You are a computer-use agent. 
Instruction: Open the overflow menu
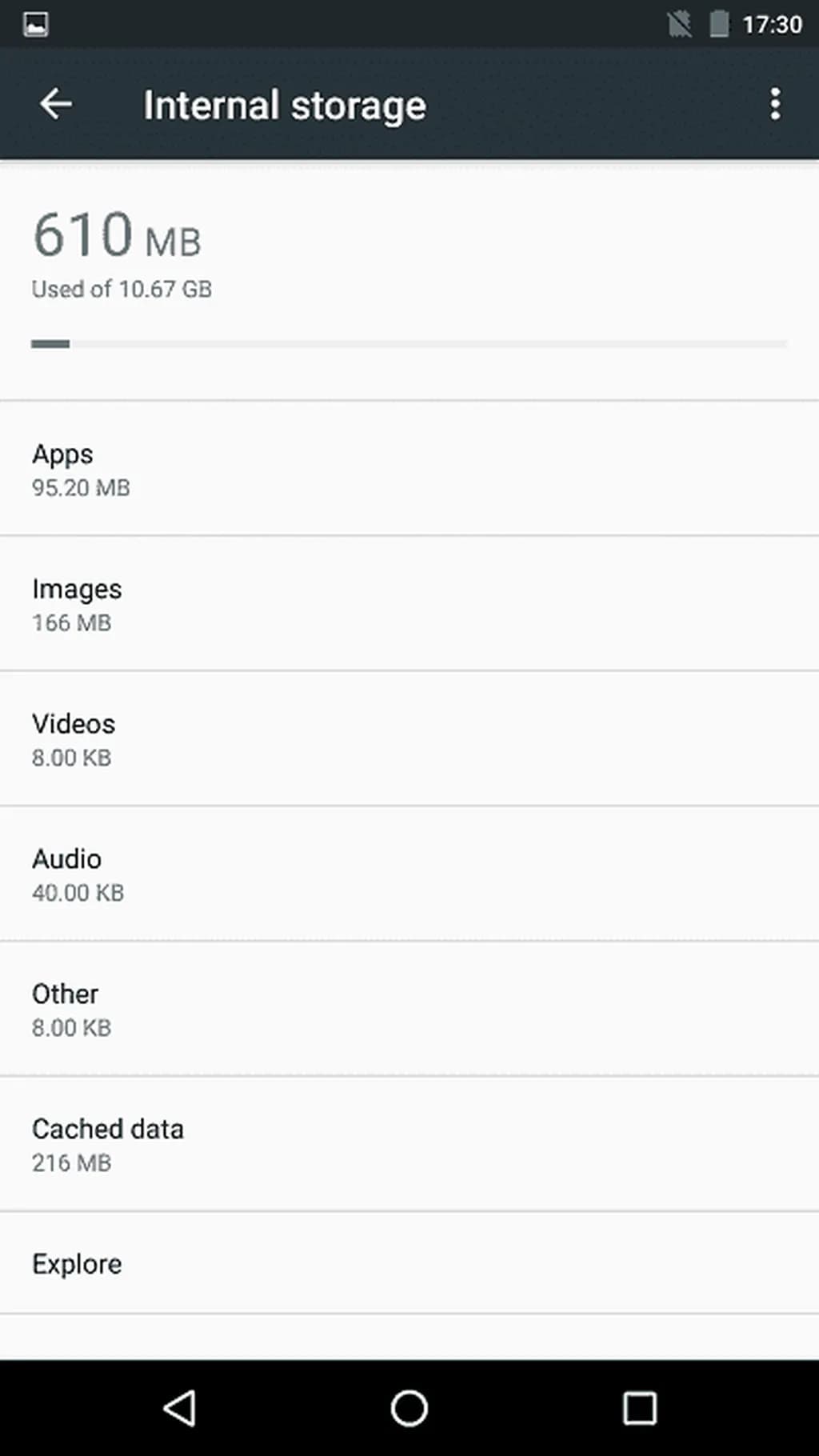tap(774, 105)
